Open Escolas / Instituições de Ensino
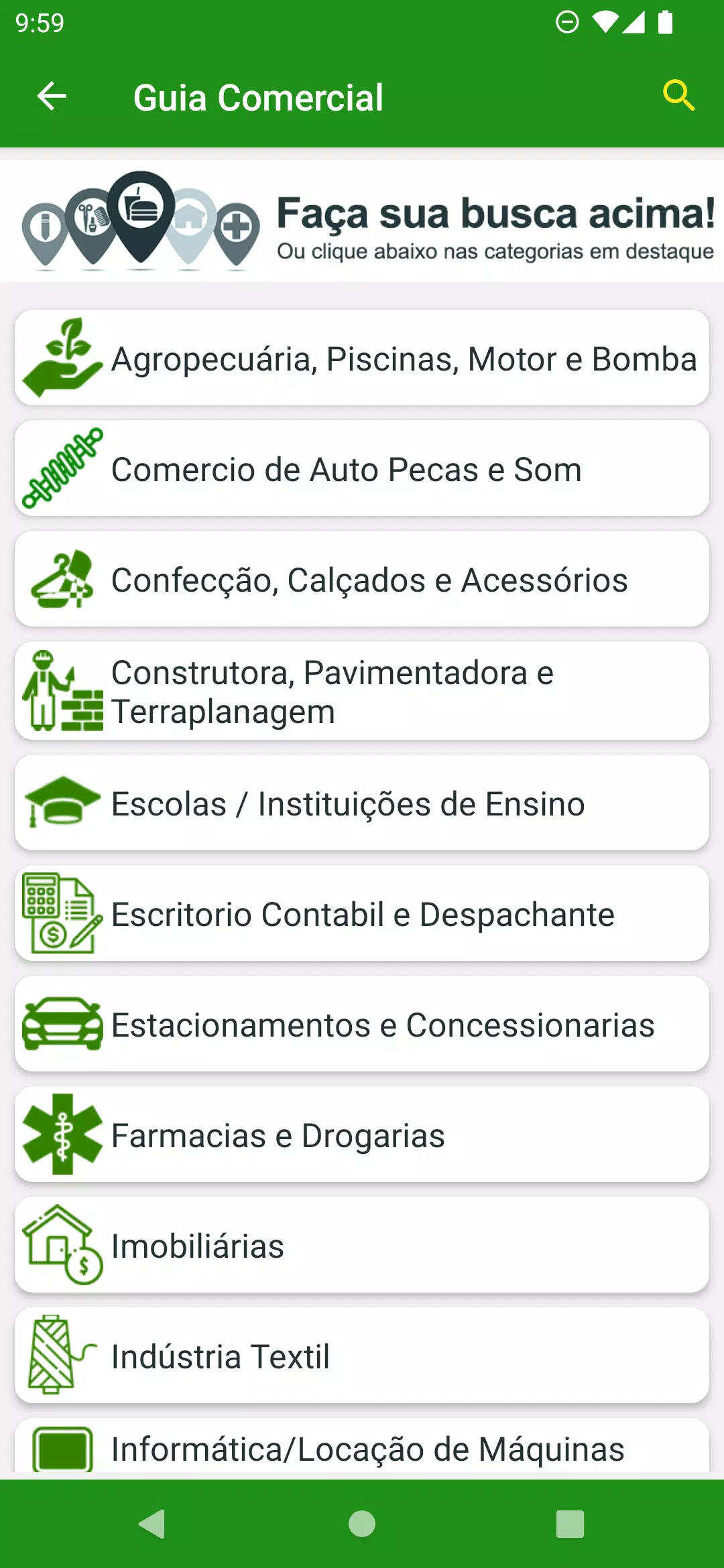The height and width of the screenshot is (1568, 724). click(x=362, y=803)
